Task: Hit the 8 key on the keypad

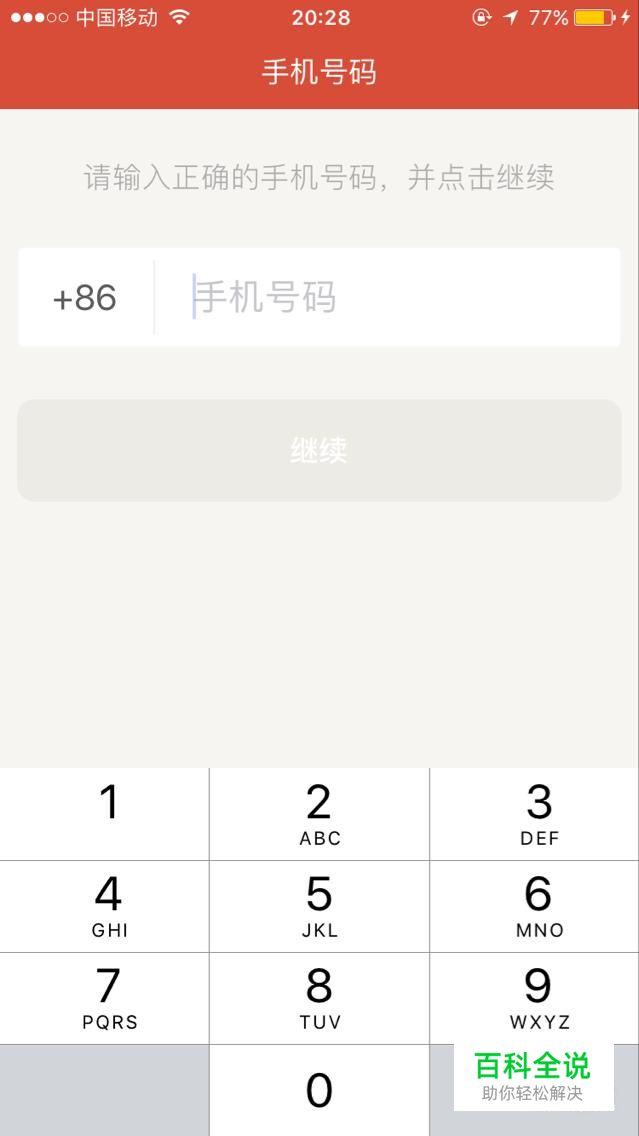Action: (x=319, y=997)
